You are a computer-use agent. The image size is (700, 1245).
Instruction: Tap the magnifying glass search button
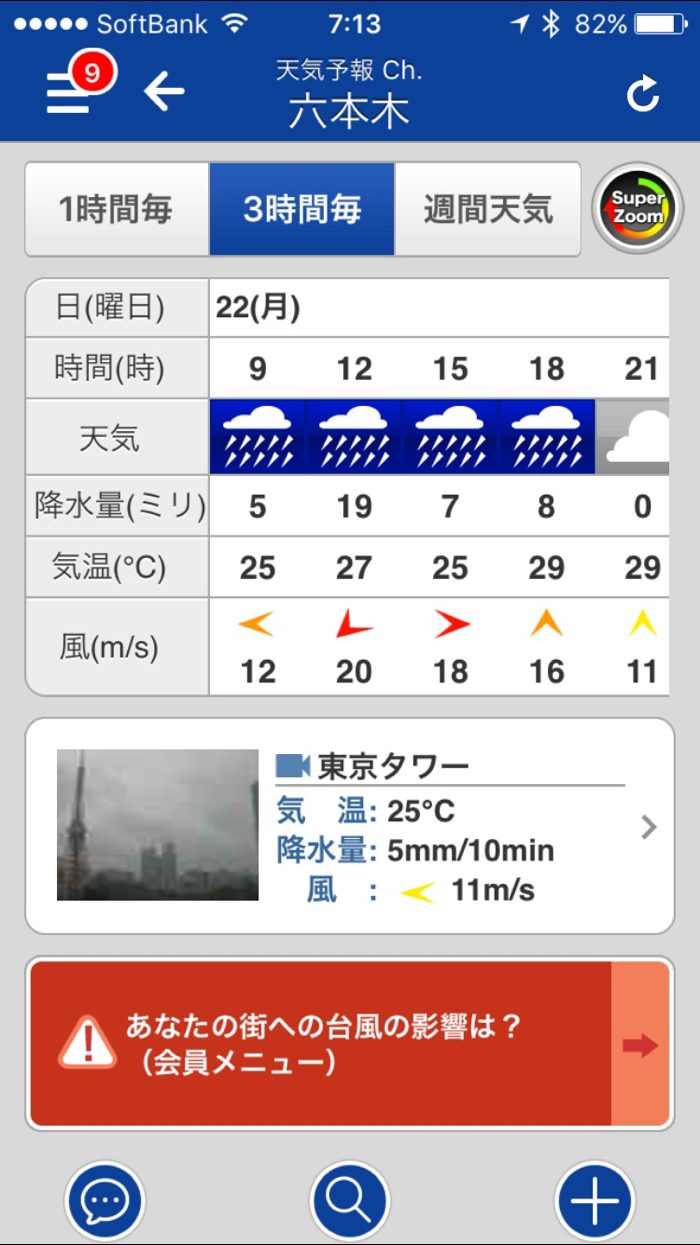click(x=349, y=1201)
